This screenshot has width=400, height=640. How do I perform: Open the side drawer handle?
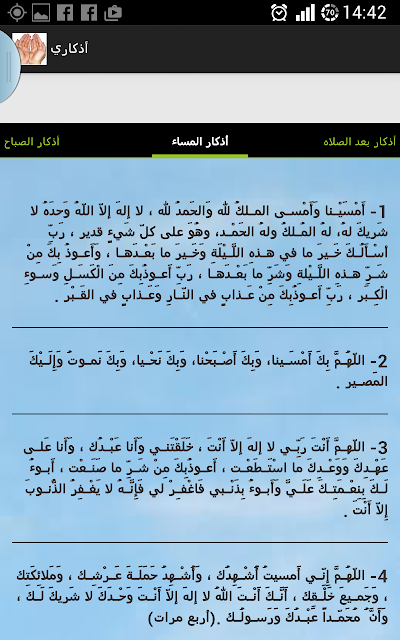pyautogui.click(x=9, y=67)
